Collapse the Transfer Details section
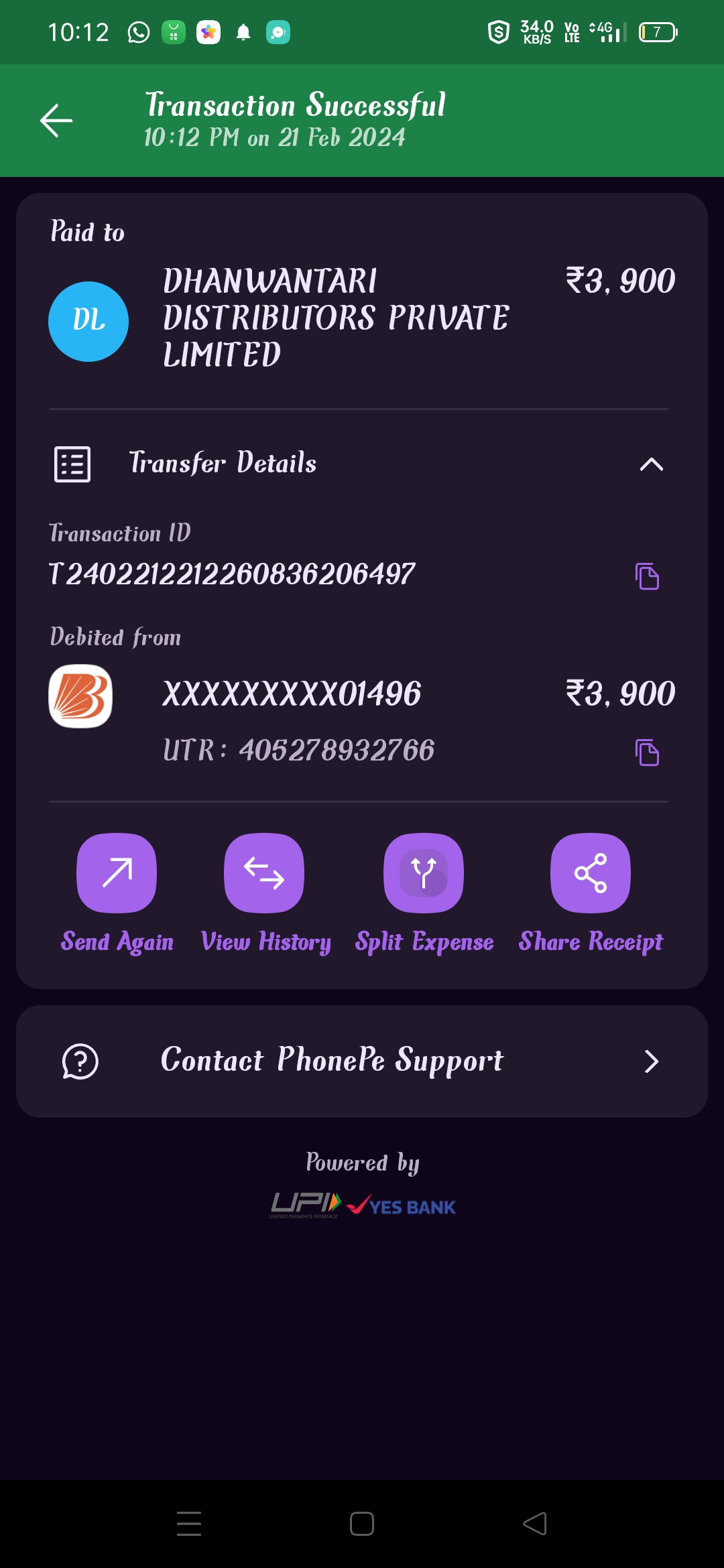 (x=651, y=464)
